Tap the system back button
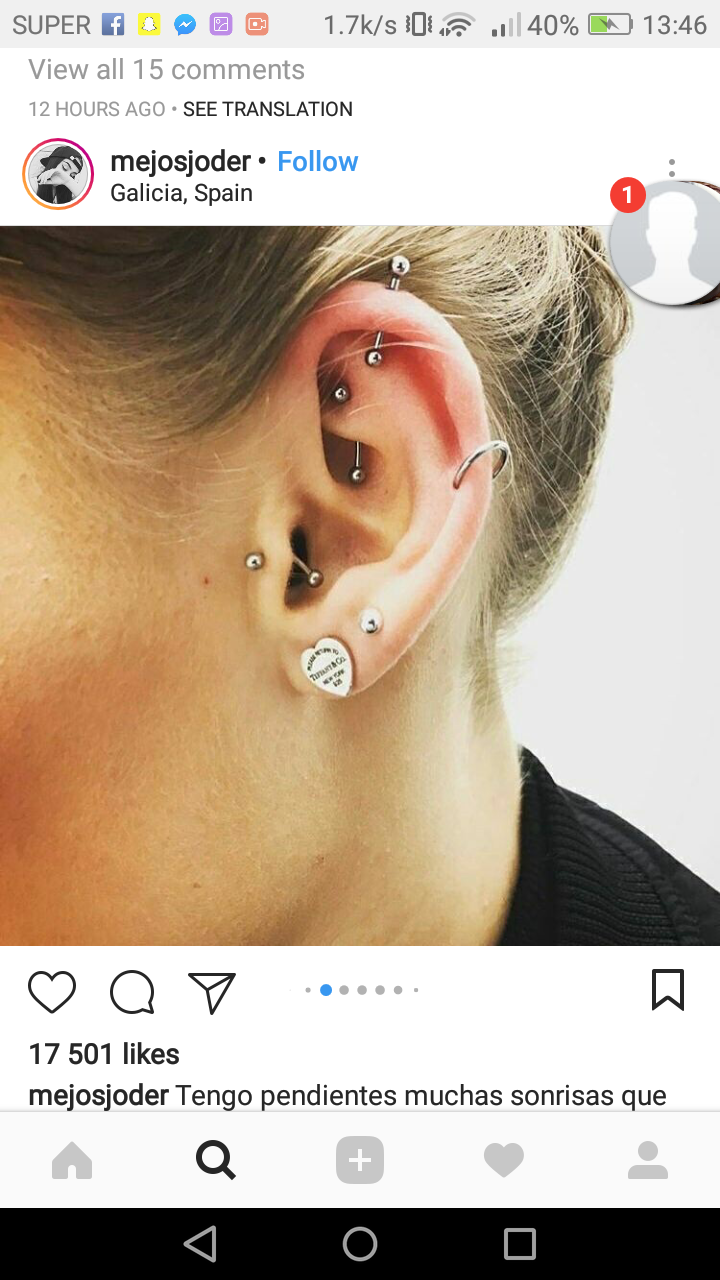Screen dimensions: 720x1280 point(200,1244)
